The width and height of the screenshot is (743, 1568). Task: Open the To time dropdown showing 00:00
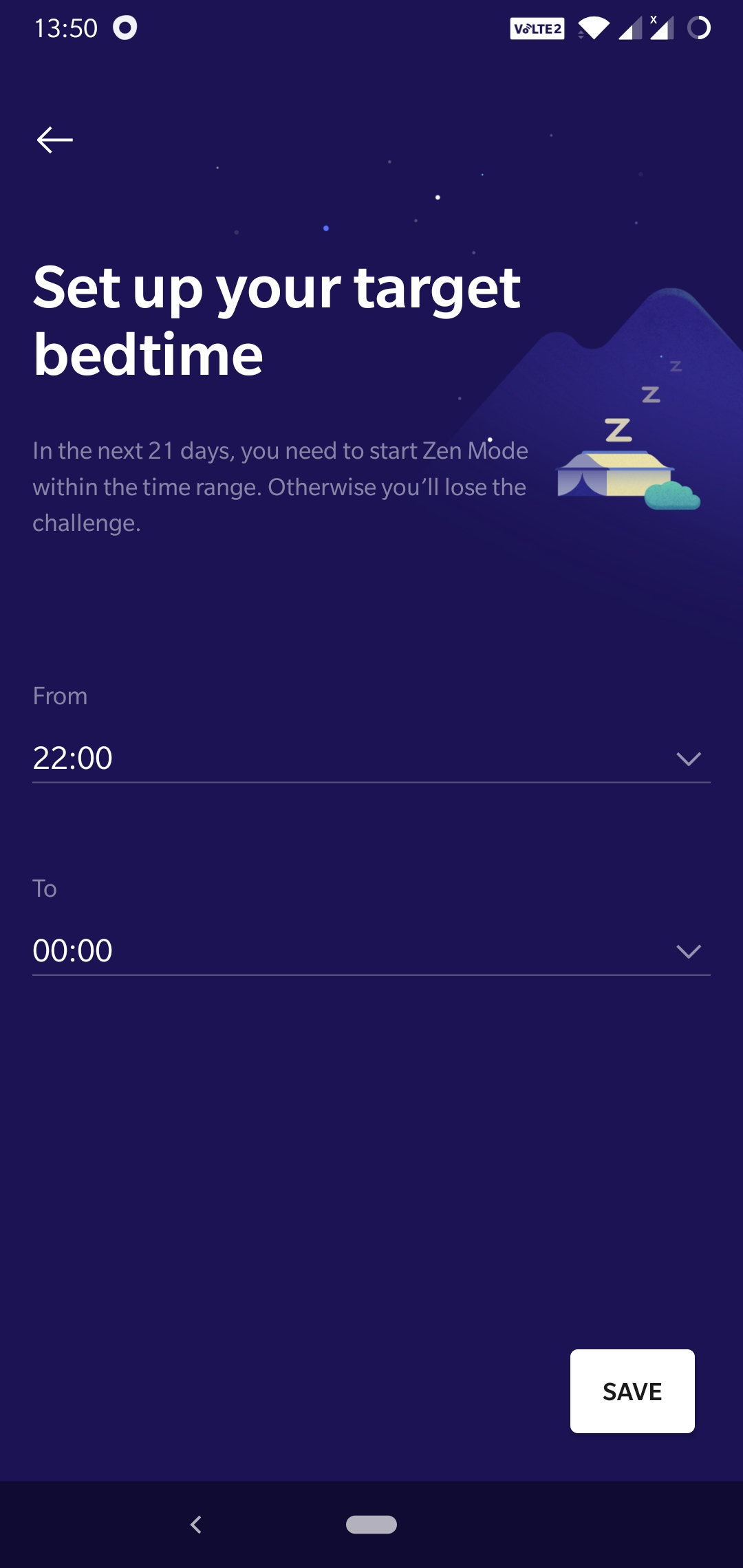coord(371,951)
